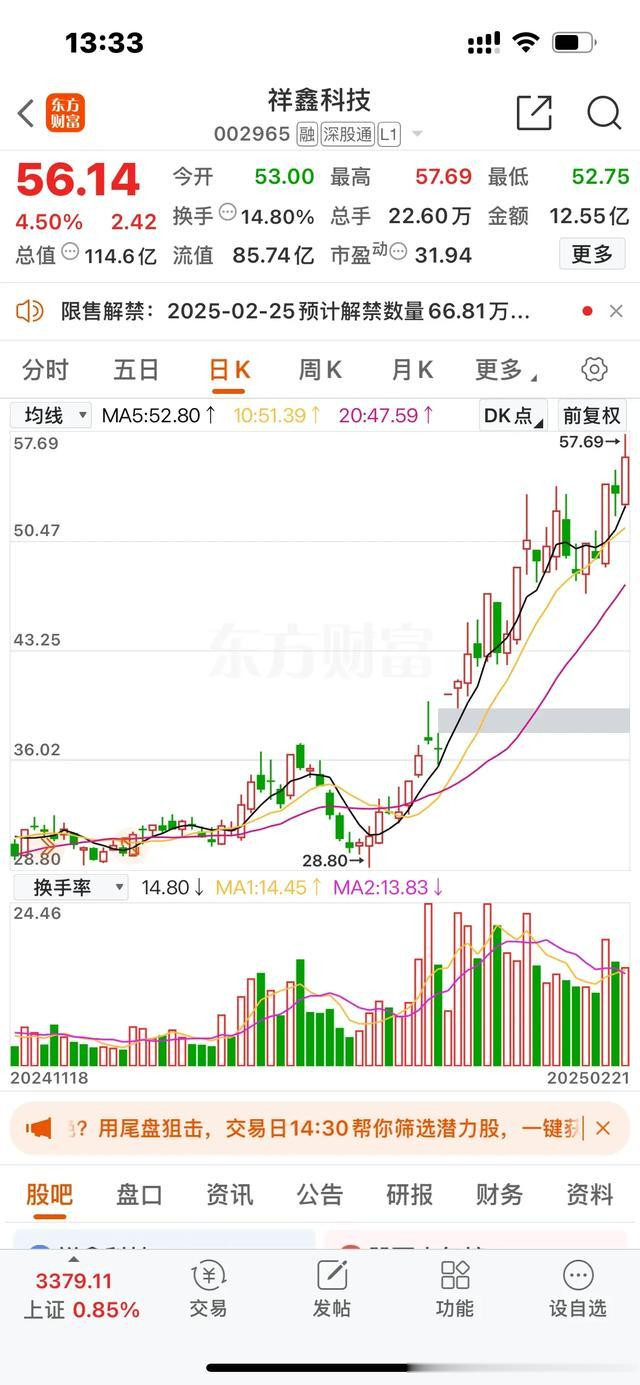
Task: Select the 月K chart tab
Action: (411, 371)
